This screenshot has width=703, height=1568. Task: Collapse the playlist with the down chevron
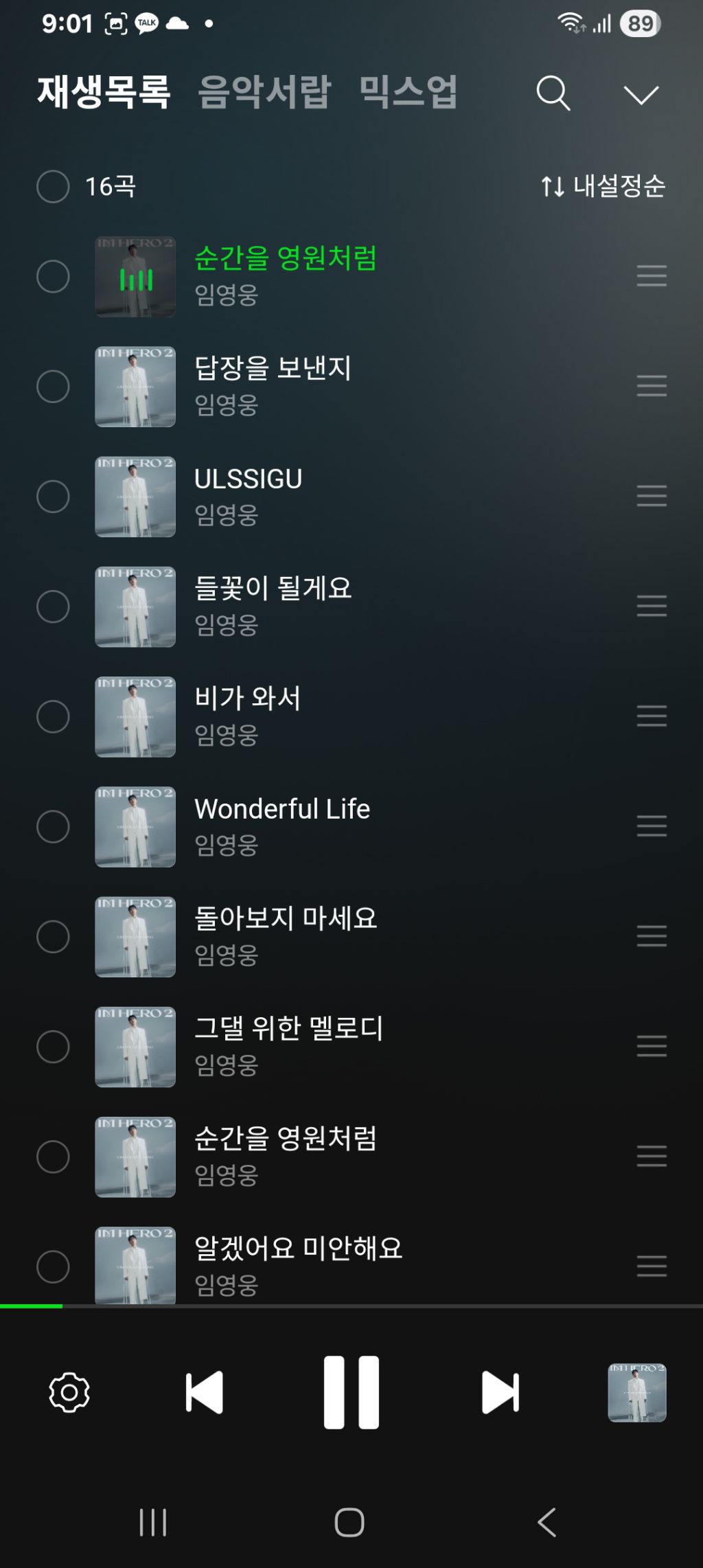tap(641, 95)
